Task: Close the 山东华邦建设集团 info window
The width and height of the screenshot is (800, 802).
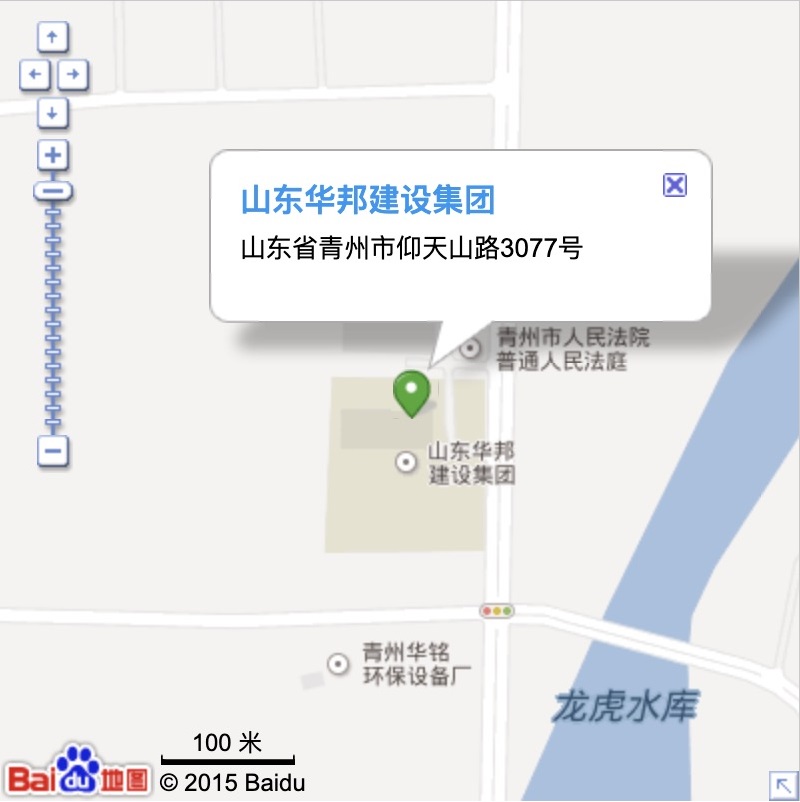Action: click(675, 184)
